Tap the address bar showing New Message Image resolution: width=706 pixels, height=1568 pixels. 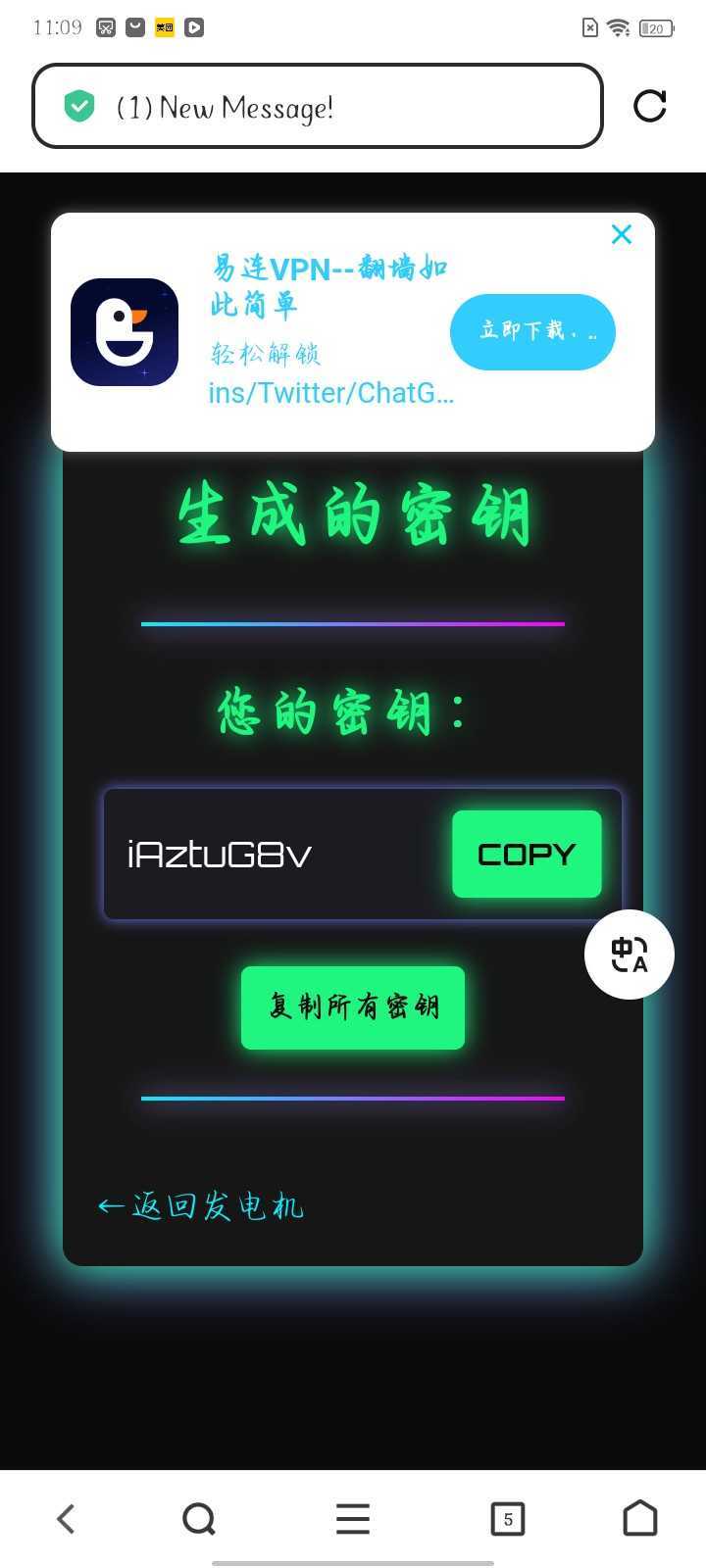pyautogui.click(x=316, y=106)
